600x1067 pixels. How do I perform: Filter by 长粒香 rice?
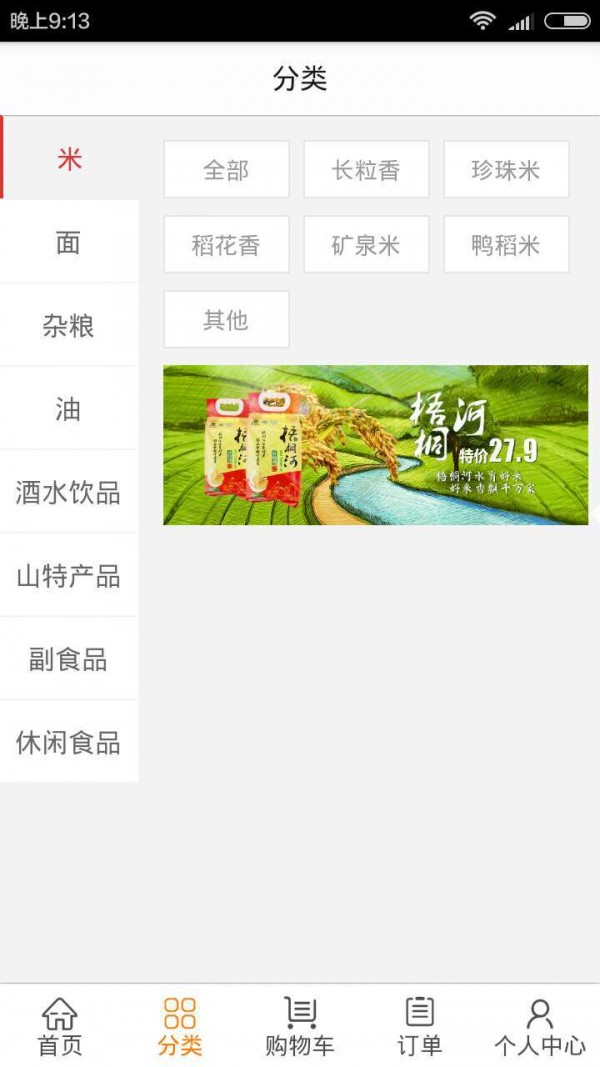click(x=366, y=170)
